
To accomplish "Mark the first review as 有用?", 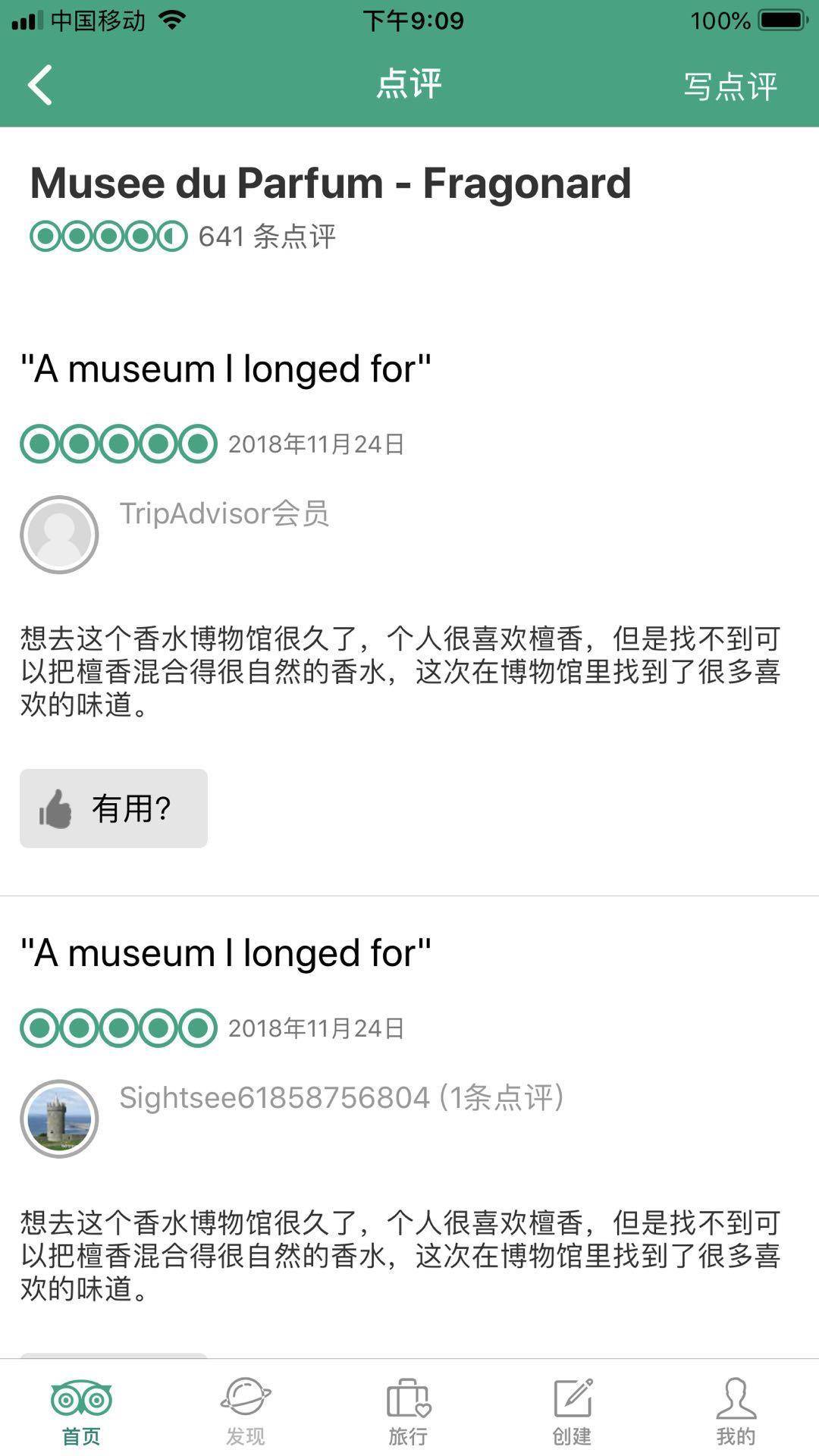I will [112, 808].
